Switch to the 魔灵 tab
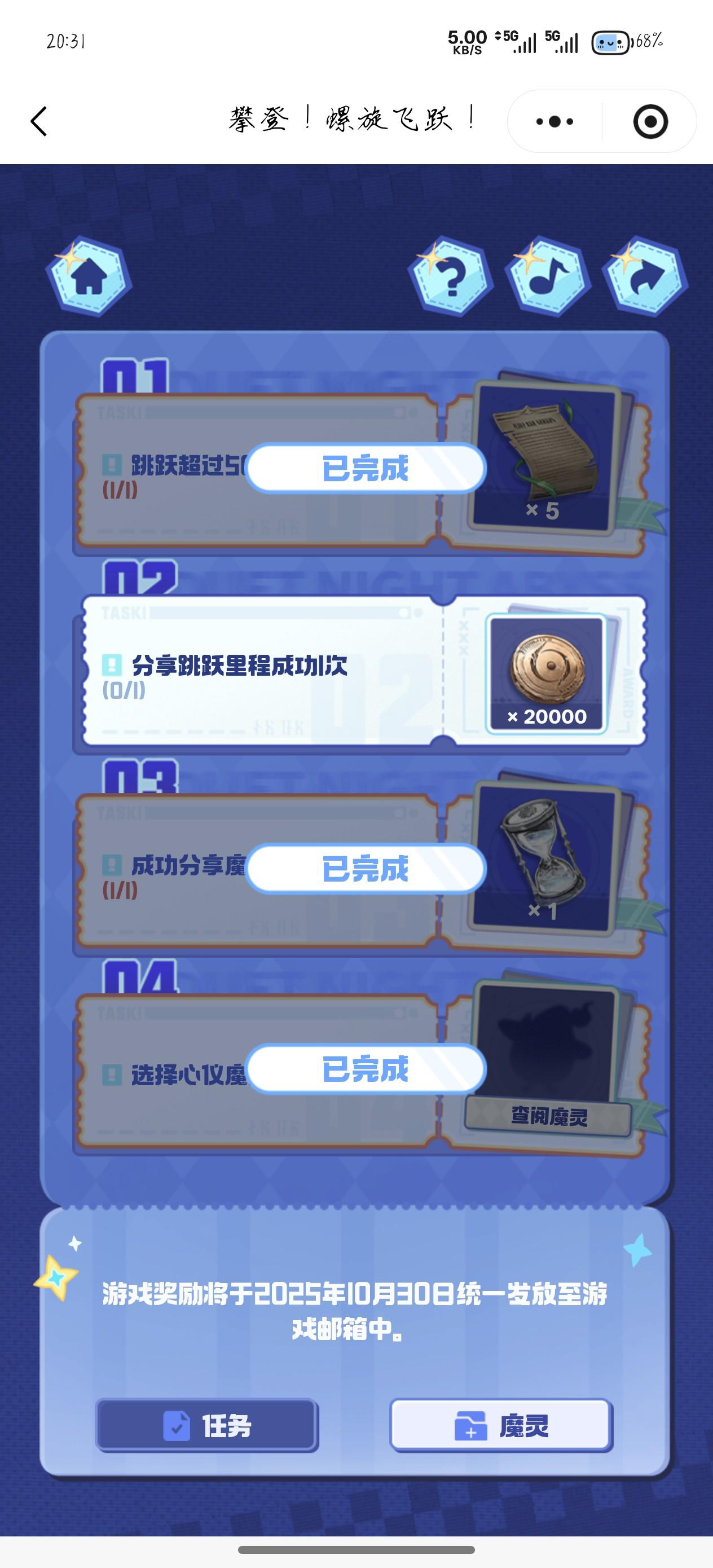Image resolution: width=713 pixels, height=1568 pixels. 500,1425
